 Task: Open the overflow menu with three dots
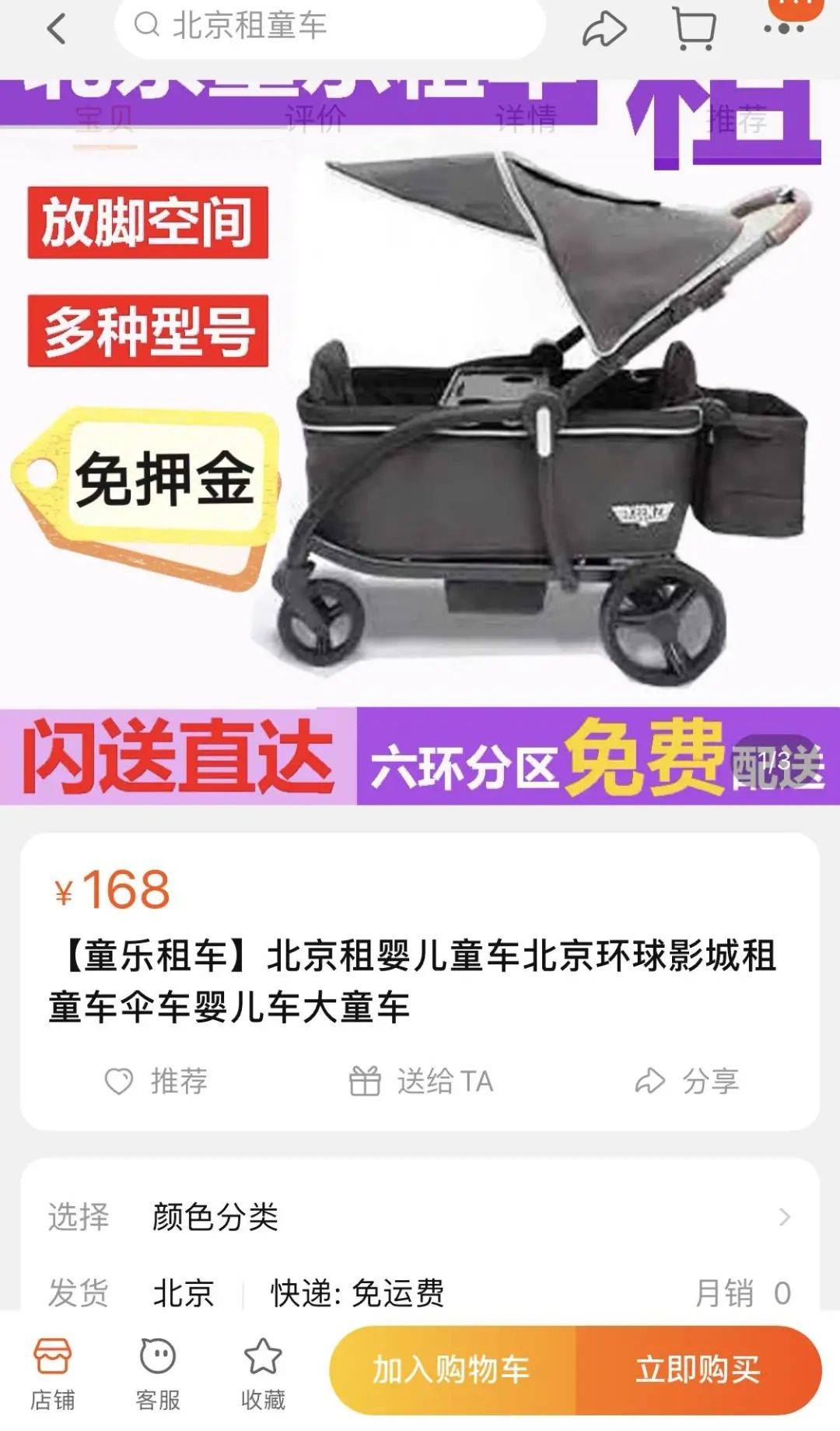(x=783, y=29)
